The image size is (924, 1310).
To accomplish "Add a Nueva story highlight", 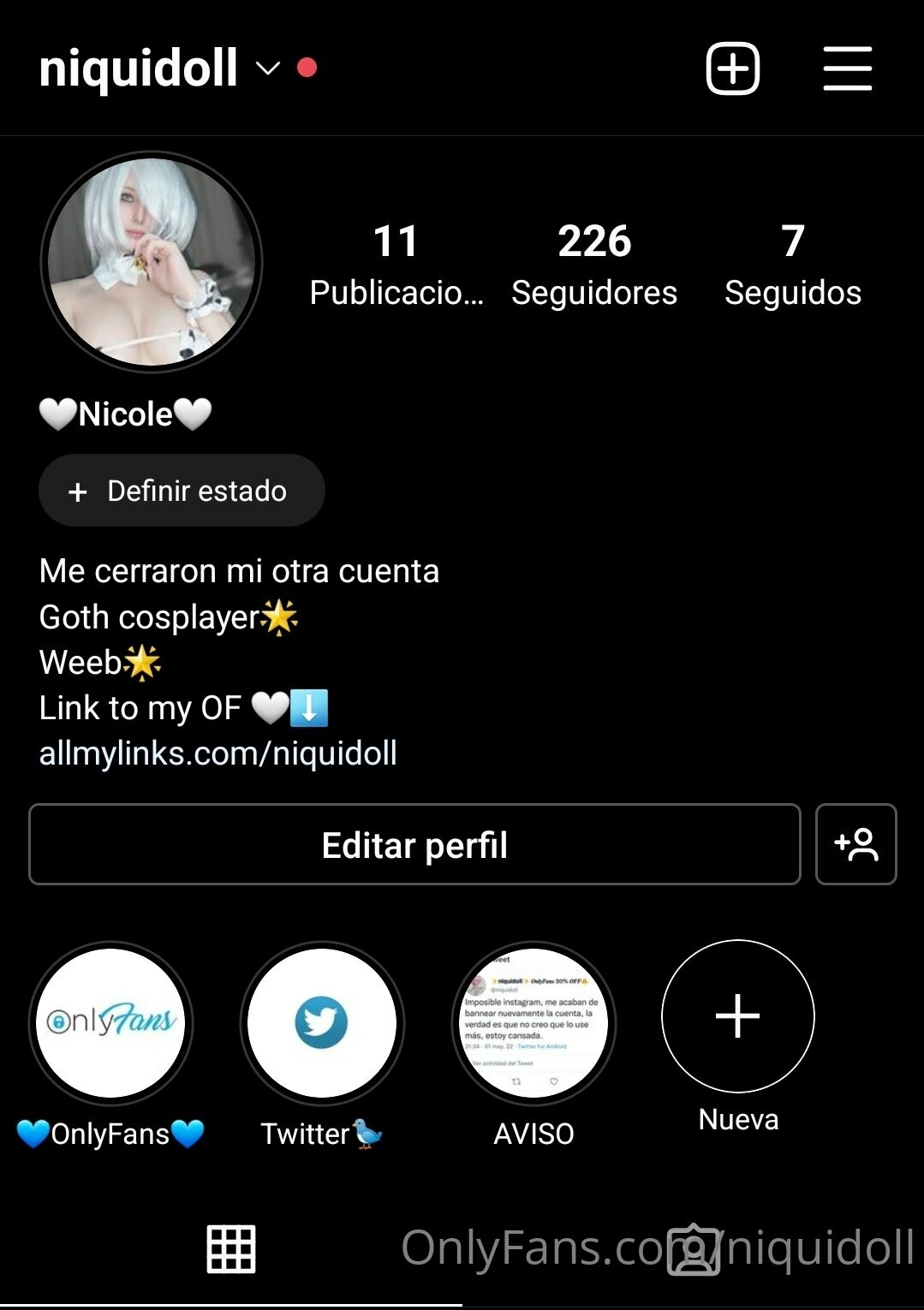I will click(737, 1016).
